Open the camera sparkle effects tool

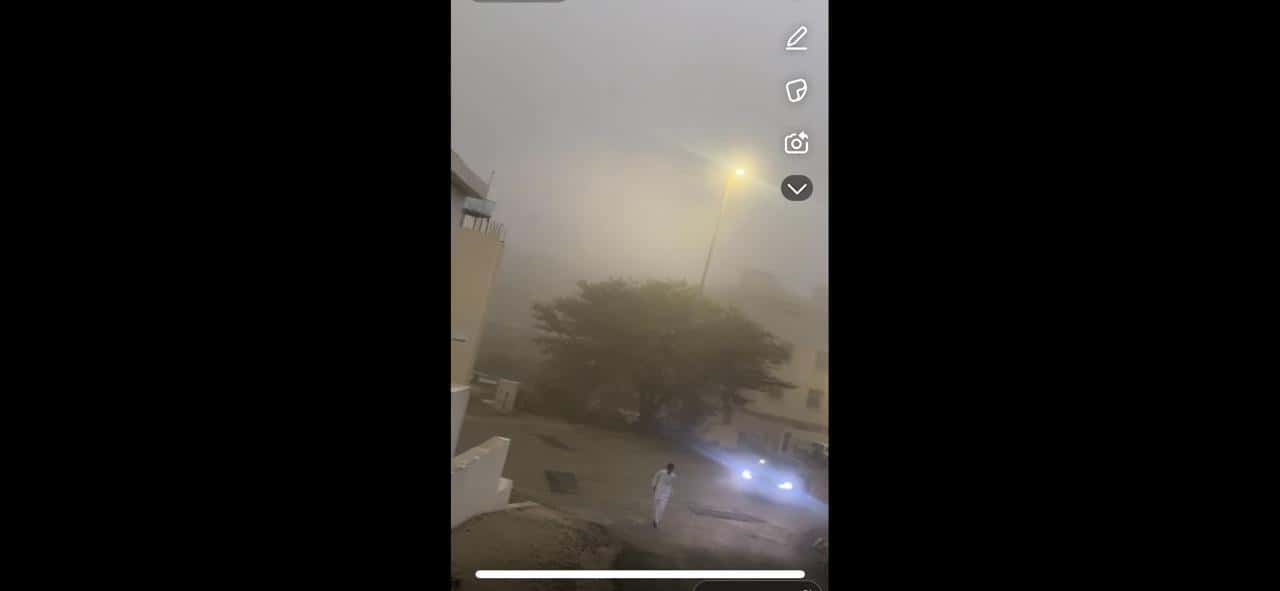(796, 143)
